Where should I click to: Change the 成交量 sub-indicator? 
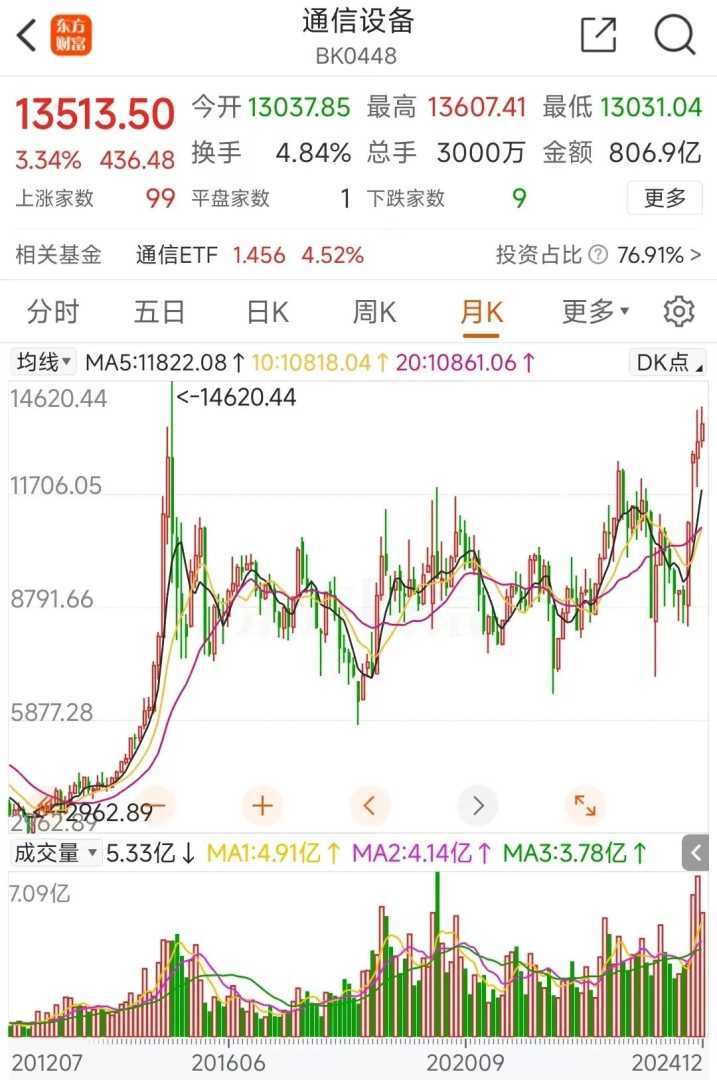click(x=56, y=853)
